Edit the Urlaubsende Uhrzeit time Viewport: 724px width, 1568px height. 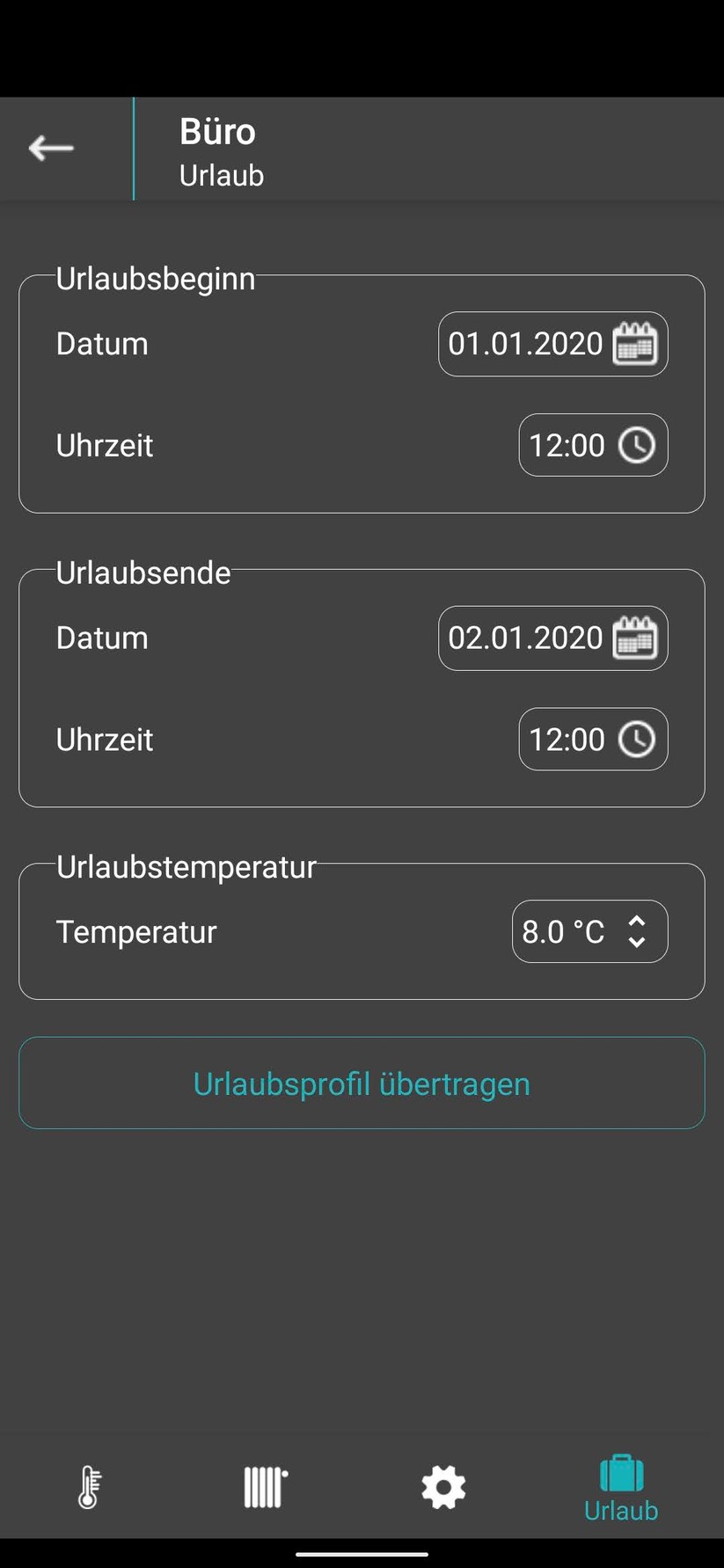[593, 740]
